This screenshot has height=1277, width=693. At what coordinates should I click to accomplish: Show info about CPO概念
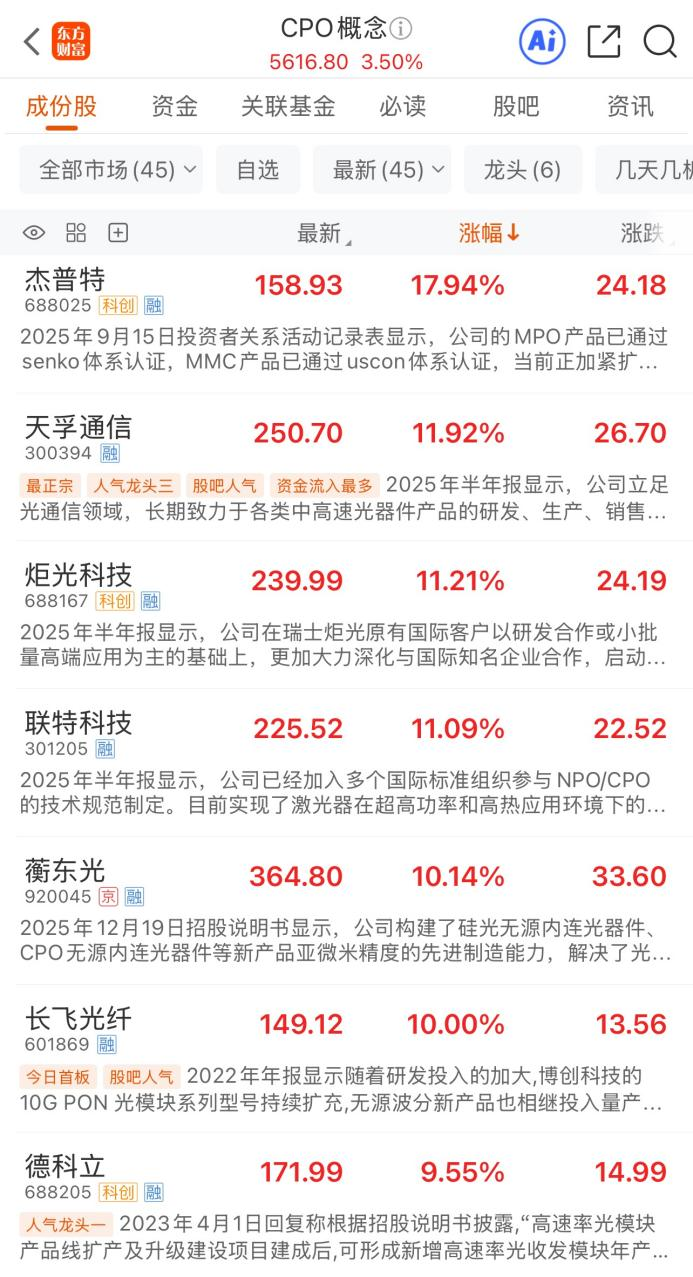click(x=401, y=28)
